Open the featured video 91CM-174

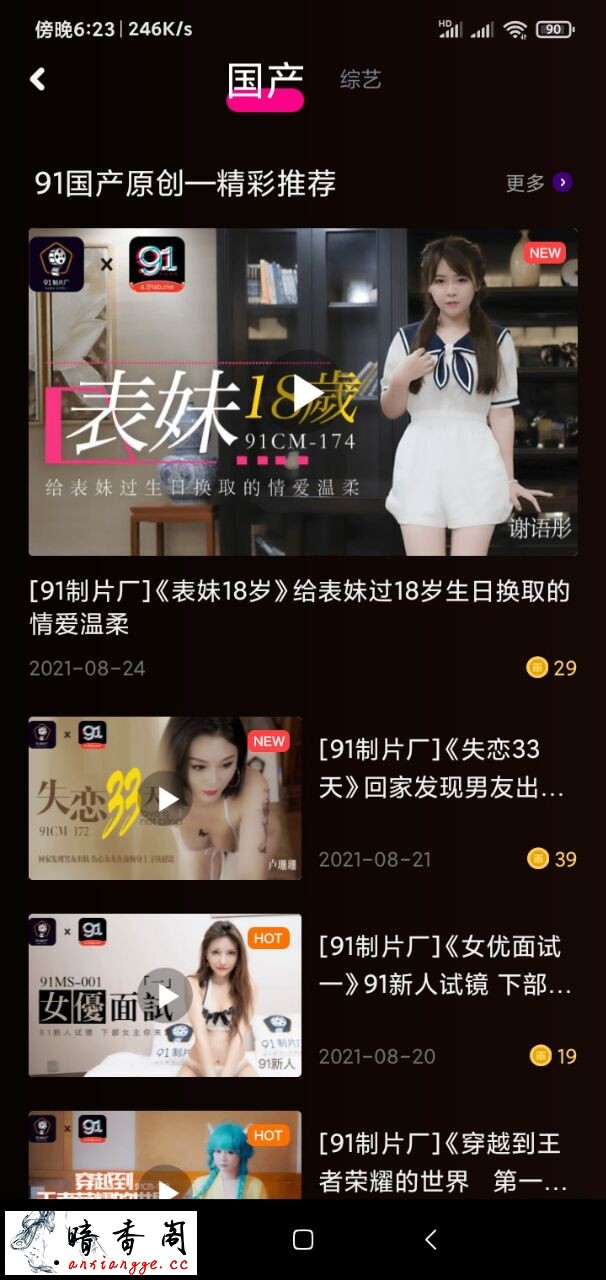303,392
